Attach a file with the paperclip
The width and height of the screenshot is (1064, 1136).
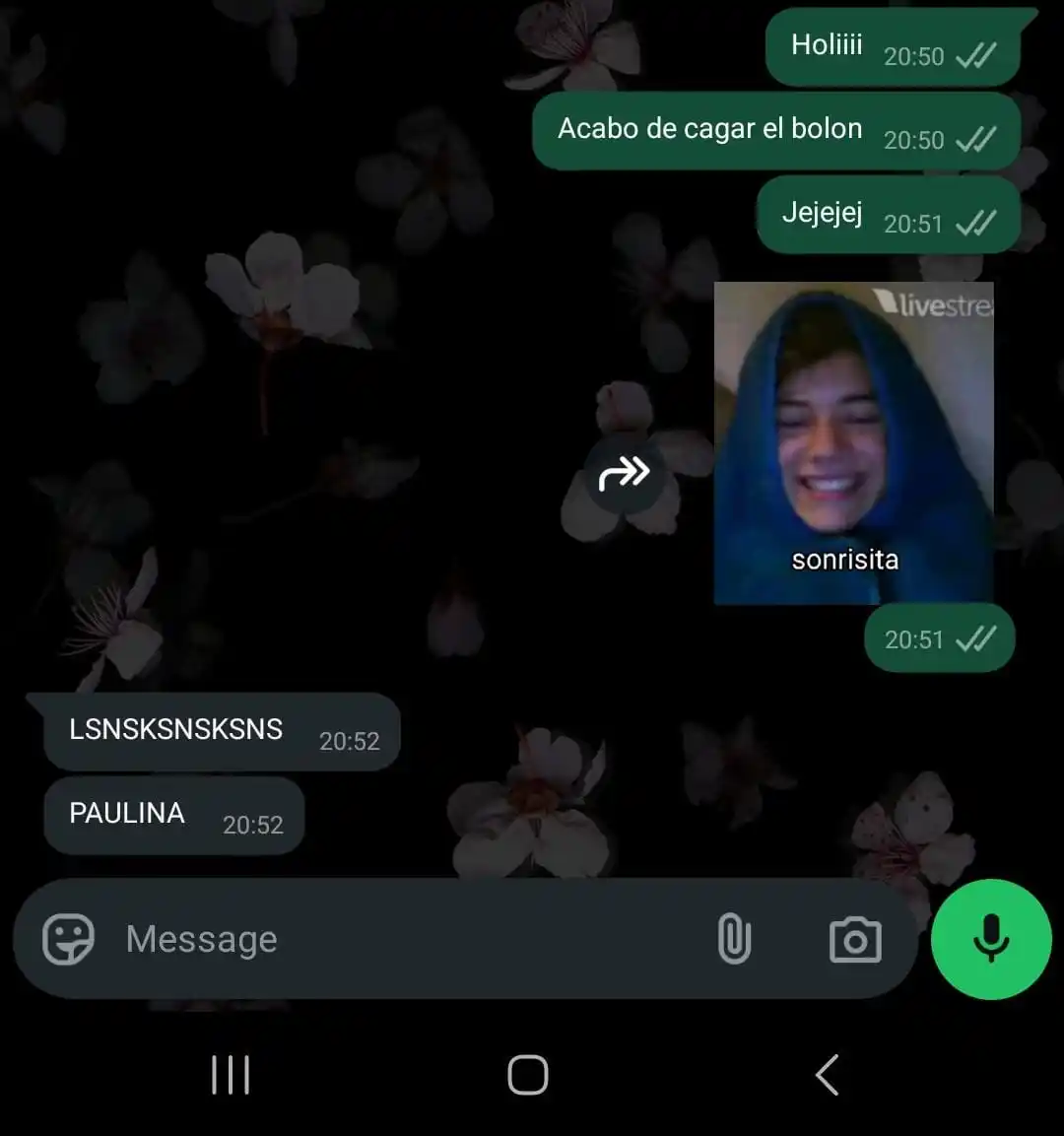click(734, 939)
